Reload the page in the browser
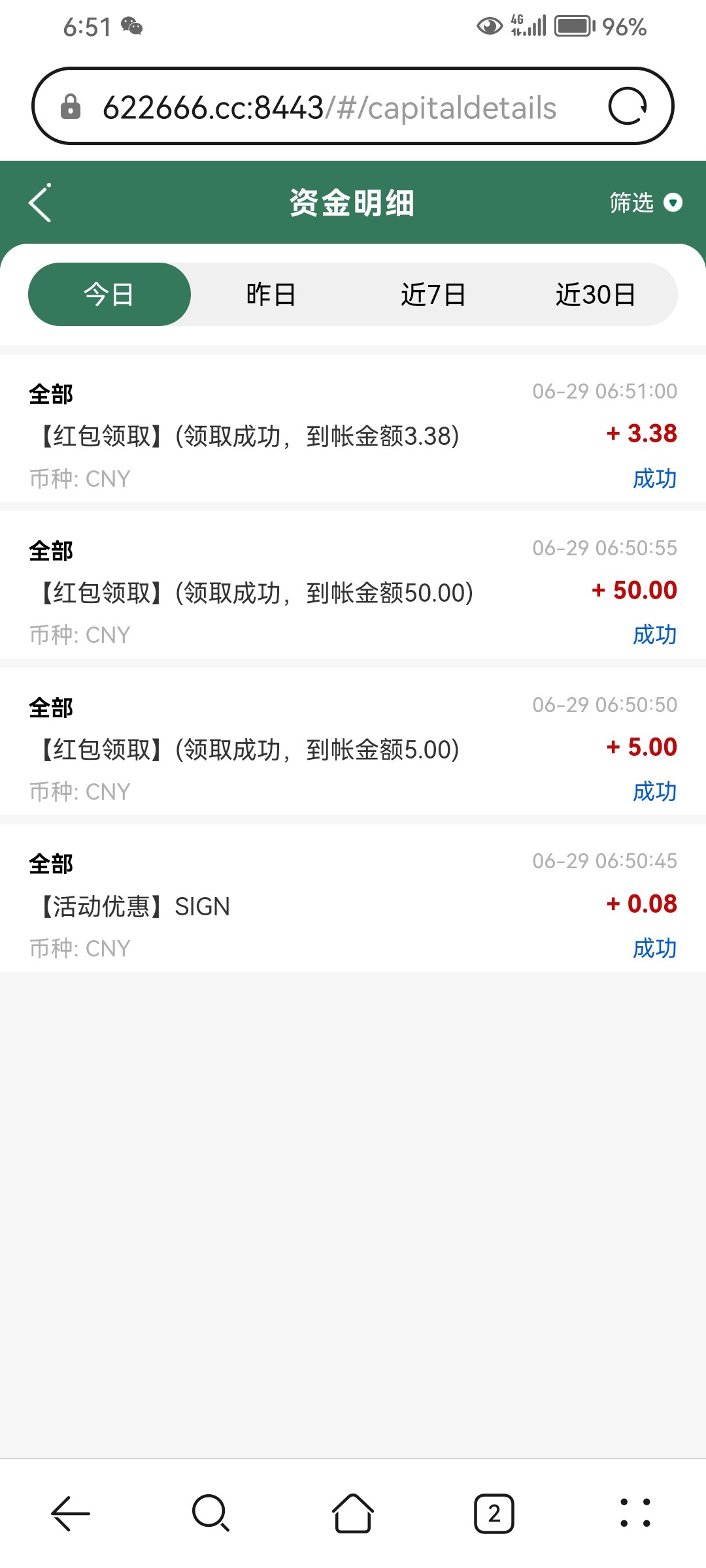706x1568 pixels. pyautogui.click(x=628, y=106)
